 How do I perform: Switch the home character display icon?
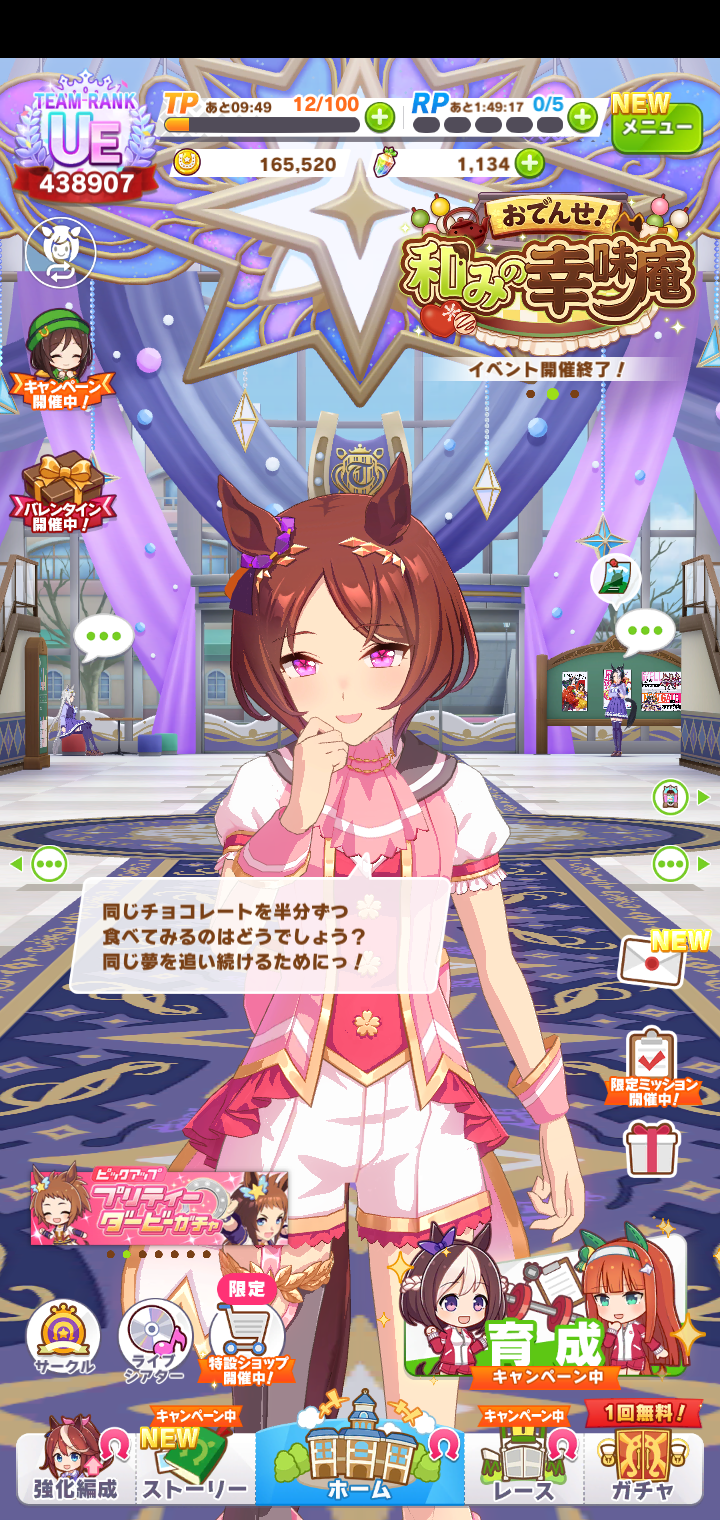[60, 252]
